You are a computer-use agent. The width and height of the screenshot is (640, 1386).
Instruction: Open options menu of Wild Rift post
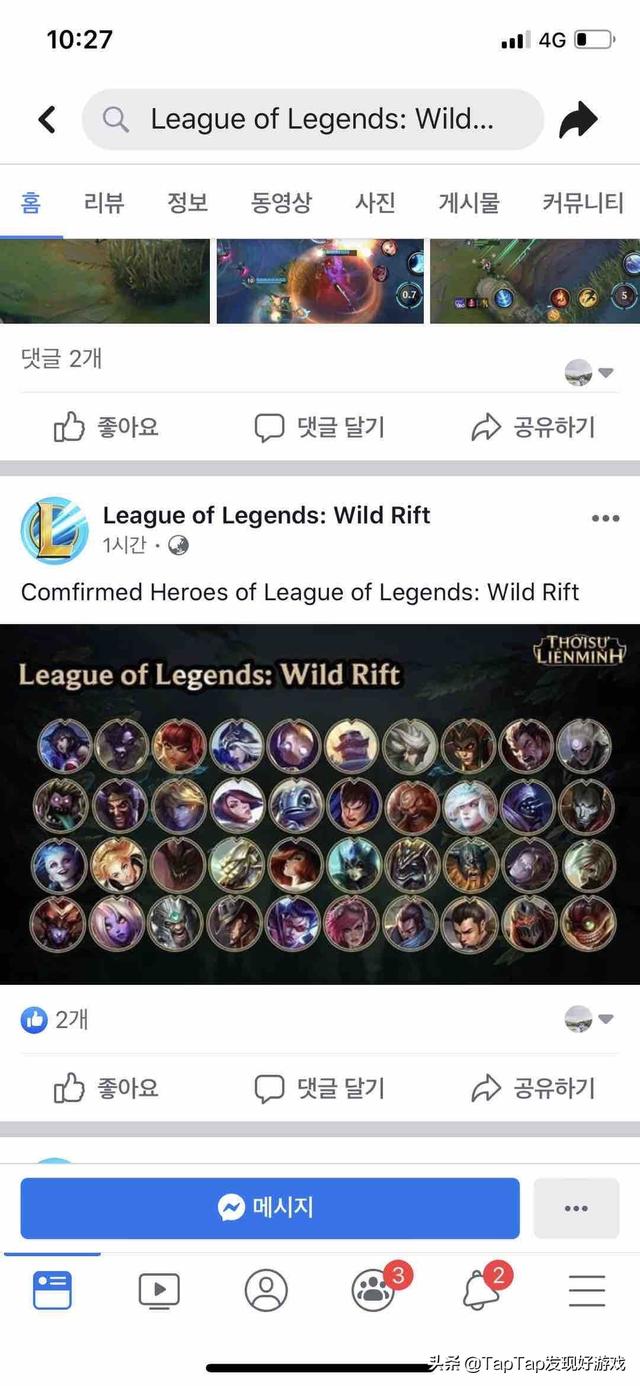click(x=605, y=518)
